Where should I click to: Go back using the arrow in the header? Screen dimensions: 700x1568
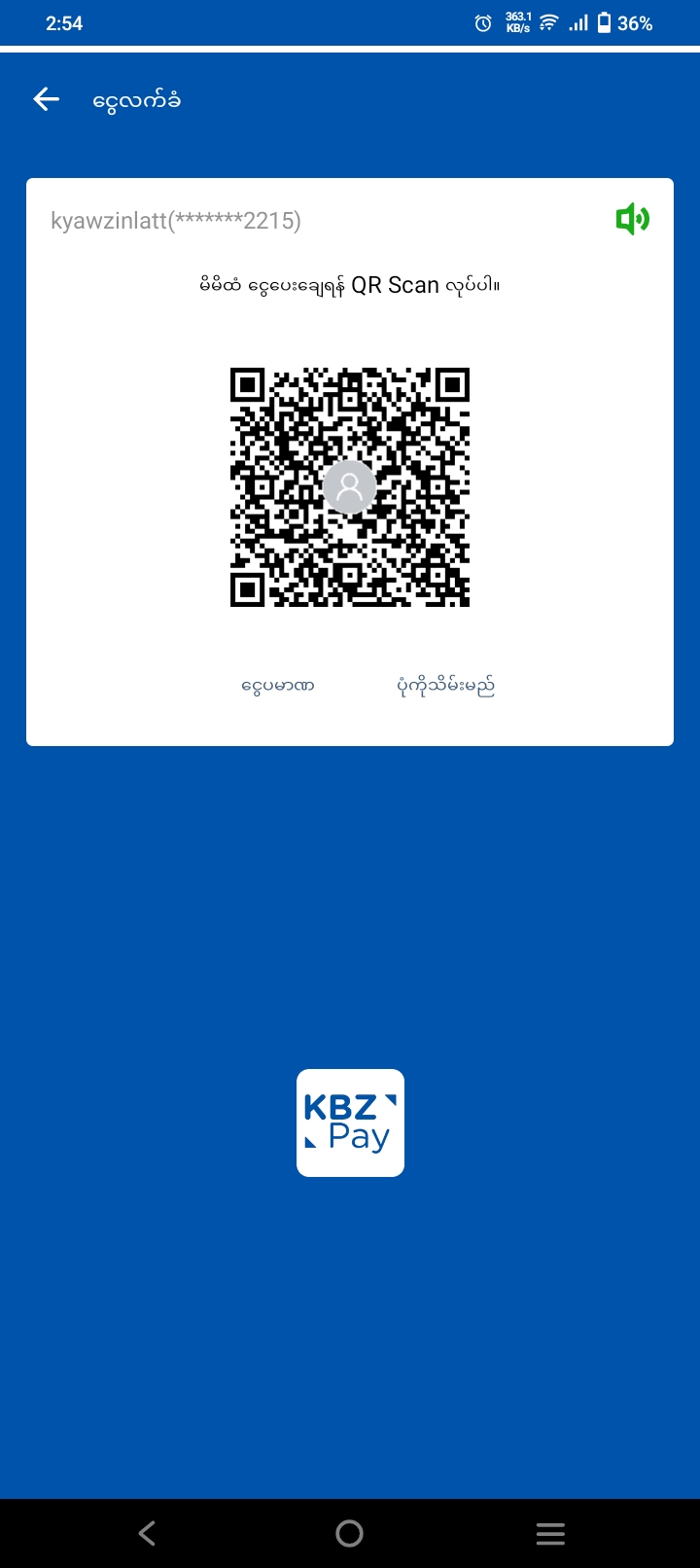point(47,99)
